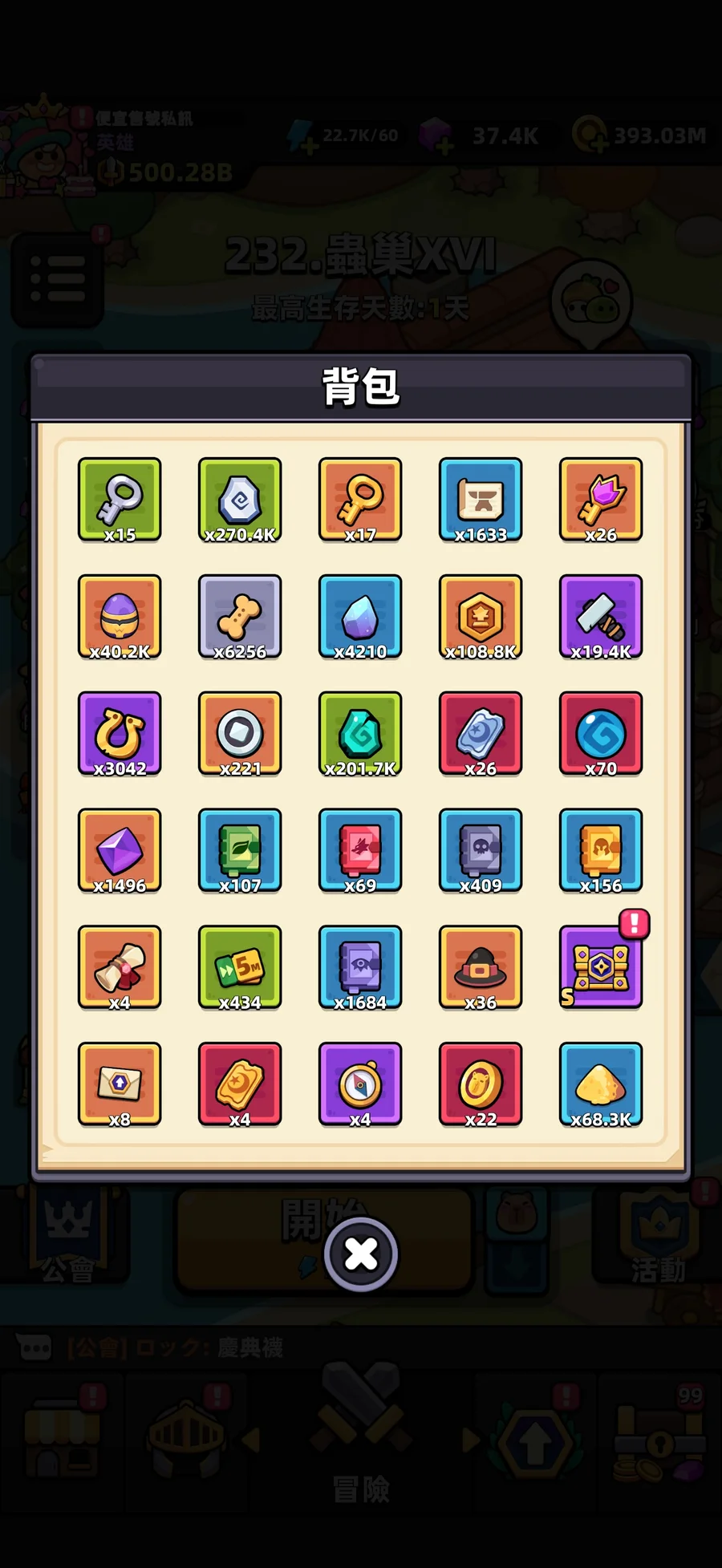722x1568 pixels.
Task: Open the green gem item x201.7K
Action: click(360, 733)
